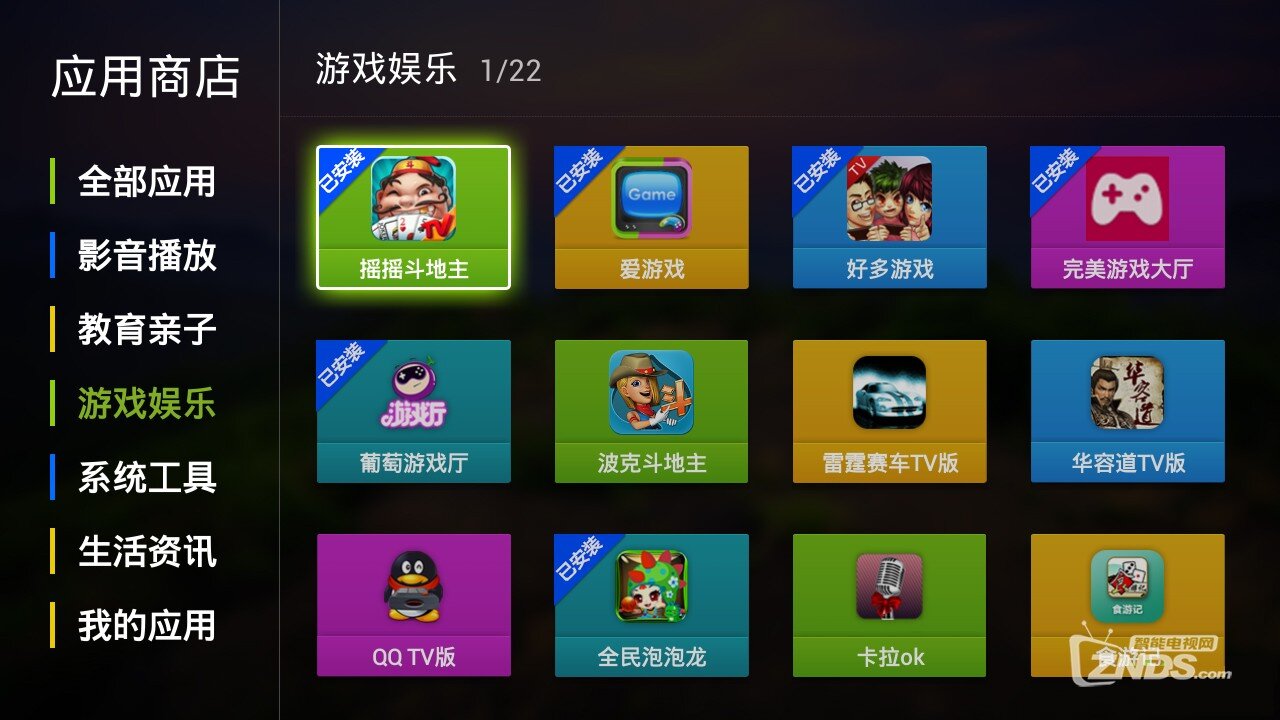Open the 食游记 app tile
Viewport: 1280px width, 720px height.
coord(1127,605)
